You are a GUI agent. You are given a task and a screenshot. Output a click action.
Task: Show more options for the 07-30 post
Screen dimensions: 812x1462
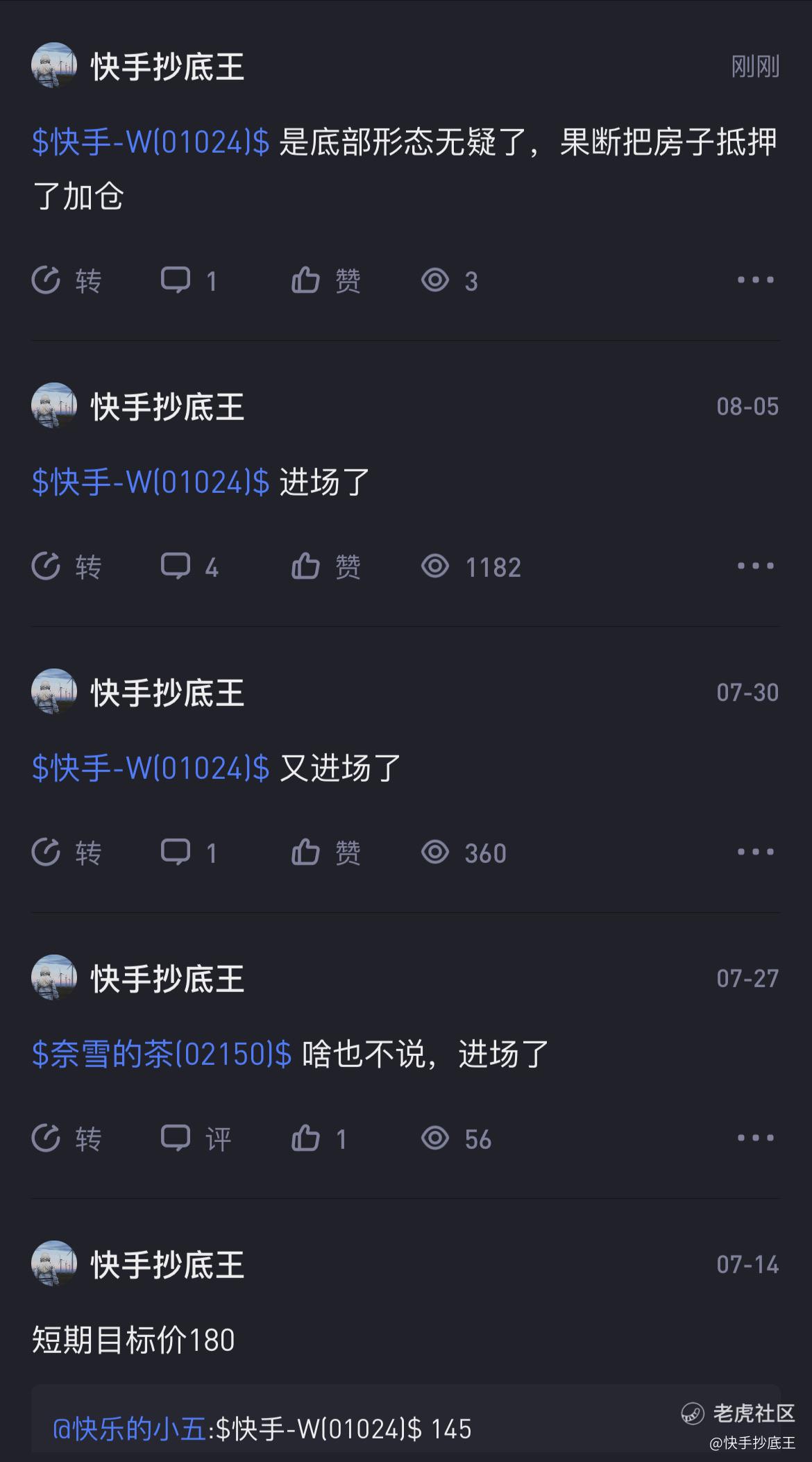[x=755, y=852]
